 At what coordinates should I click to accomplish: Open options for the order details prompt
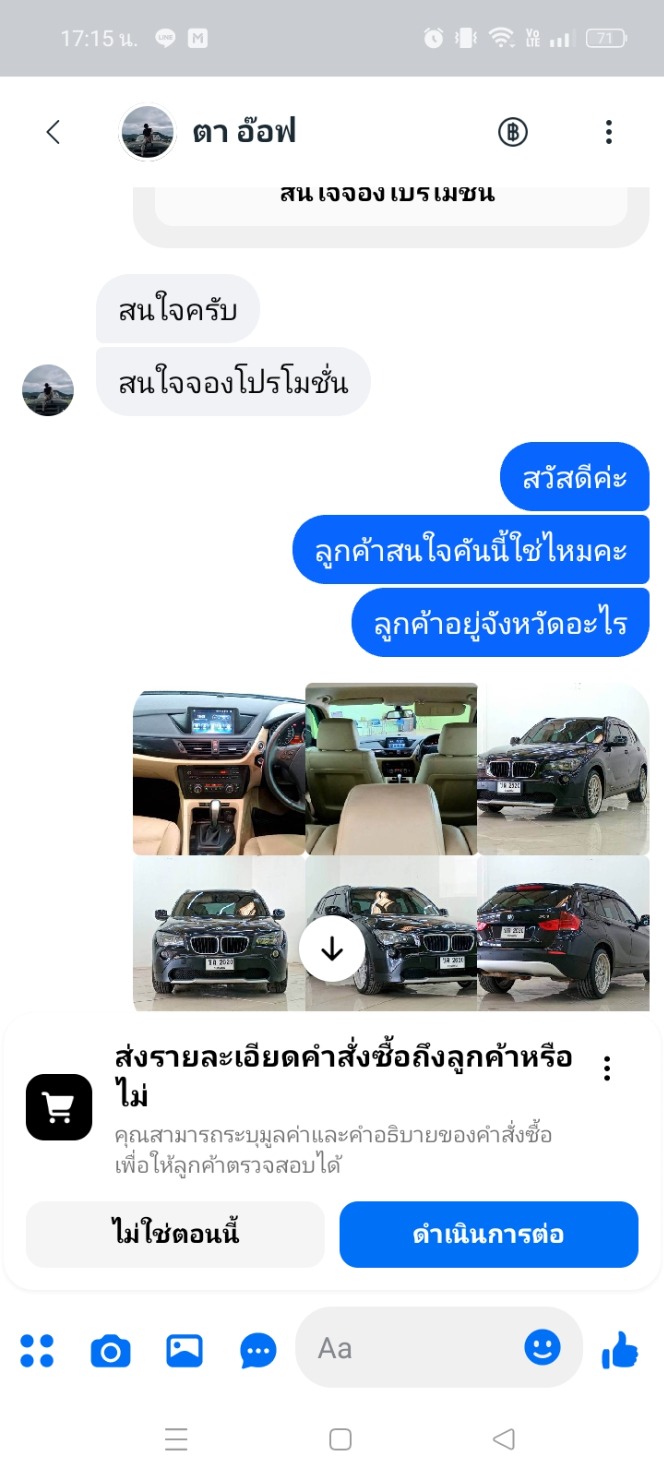pos(607,1068)
